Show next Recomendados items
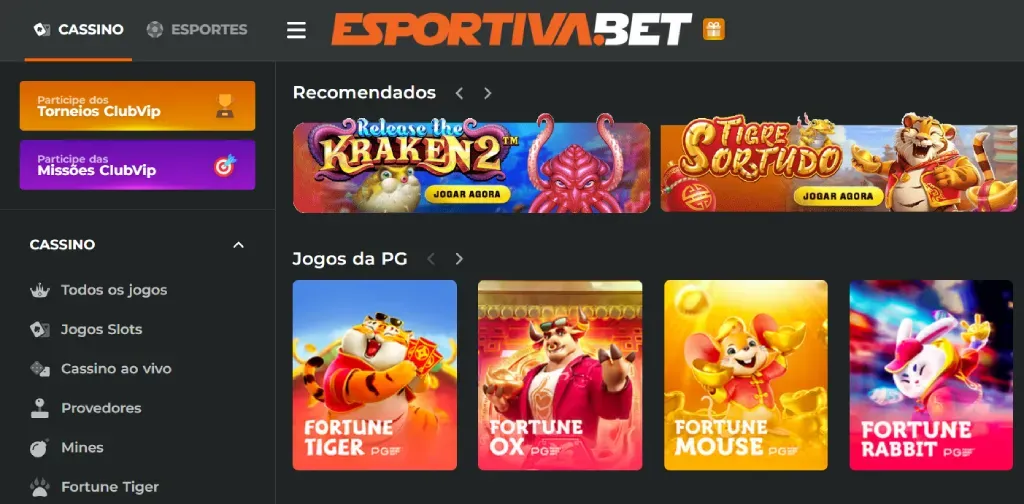The image size is (1024, 504). [488, 93]
